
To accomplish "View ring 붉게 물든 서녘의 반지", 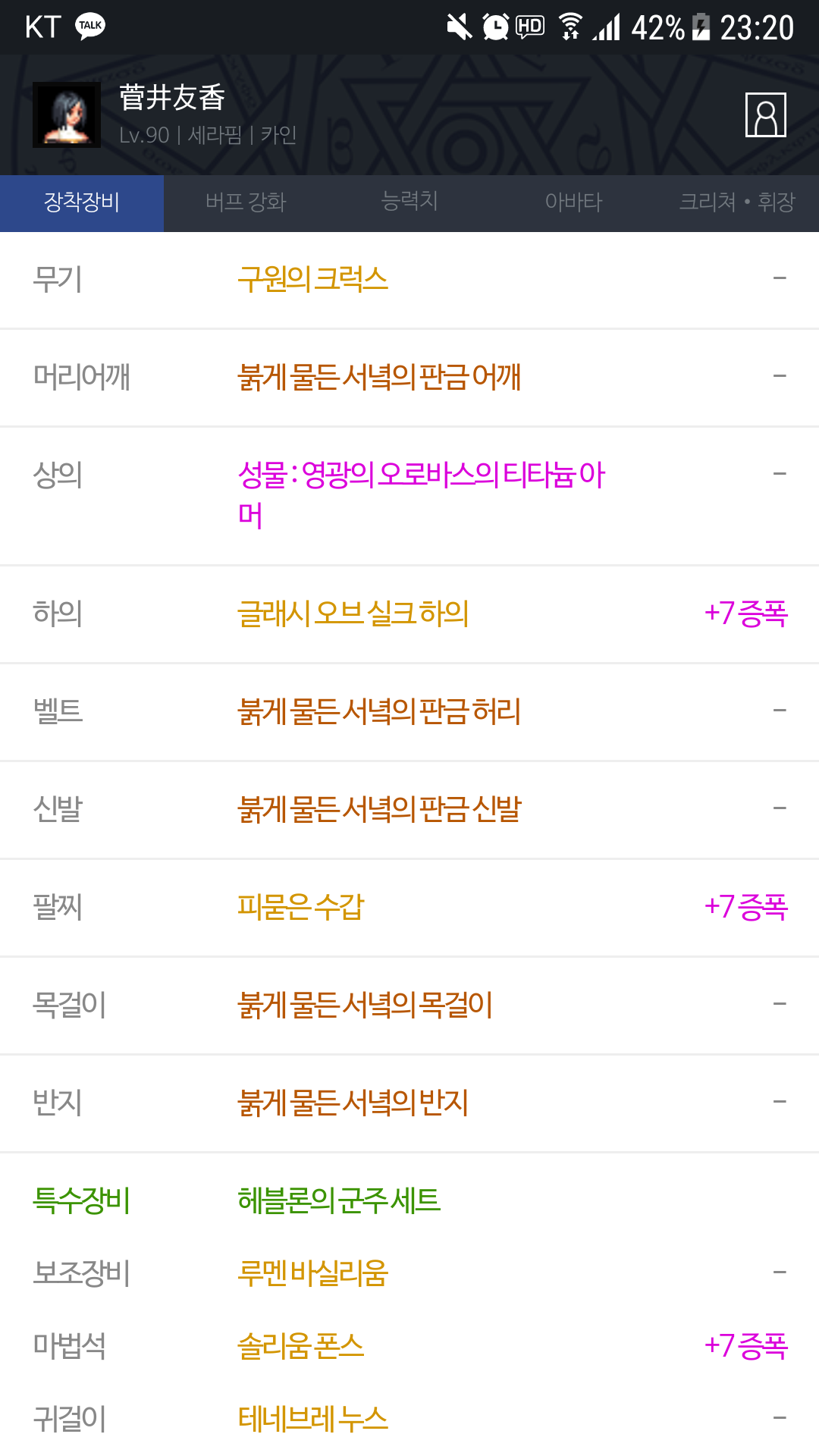I will tap(353, 1103).
